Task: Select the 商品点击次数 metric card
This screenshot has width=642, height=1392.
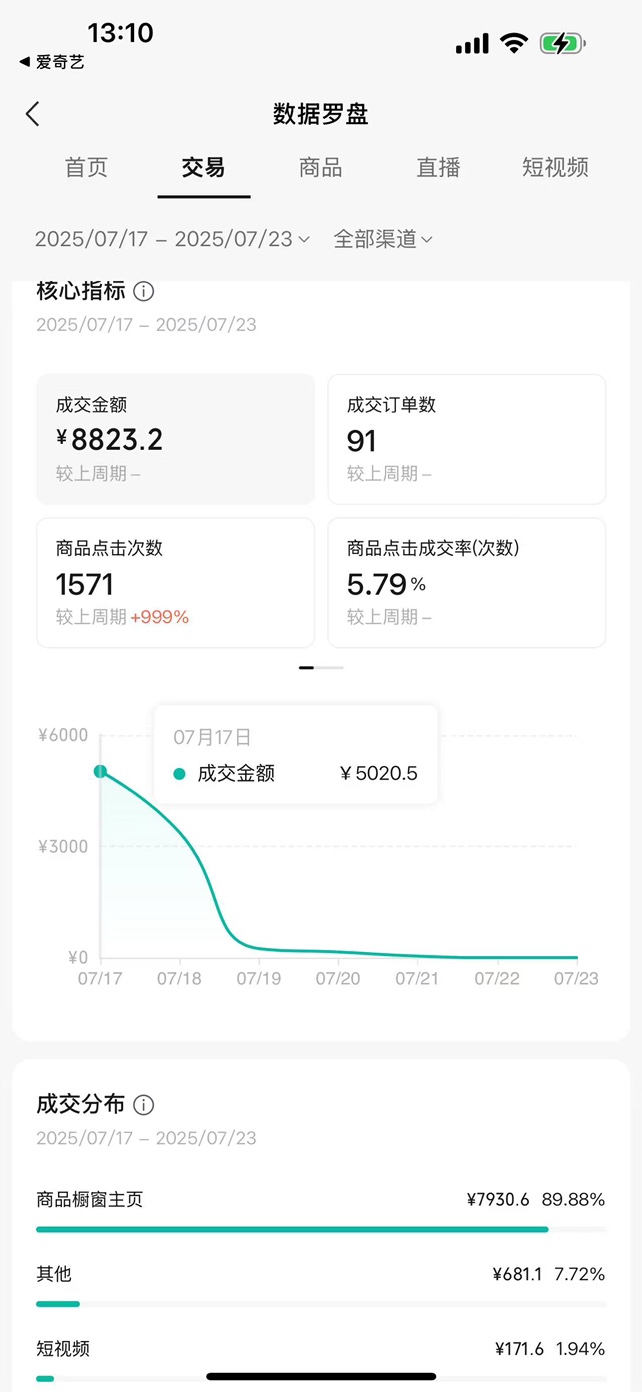Action: pyautogui.click(x=175, y=583)
